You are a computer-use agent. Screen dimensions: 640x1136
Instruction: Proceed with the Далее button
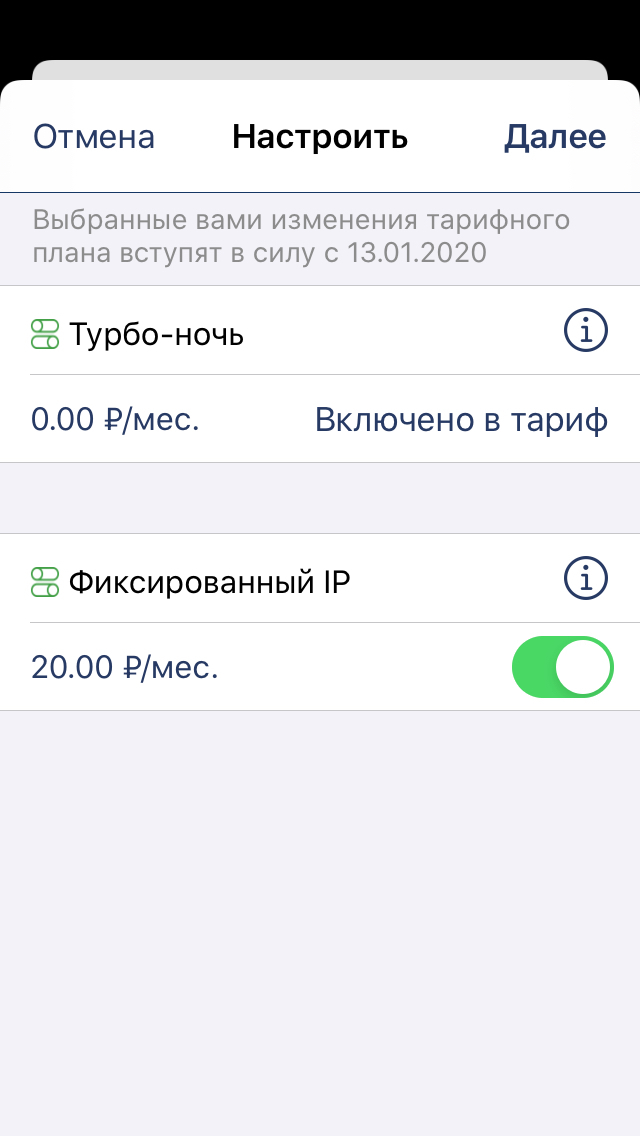pyautogui.click(x=555, y=137)
